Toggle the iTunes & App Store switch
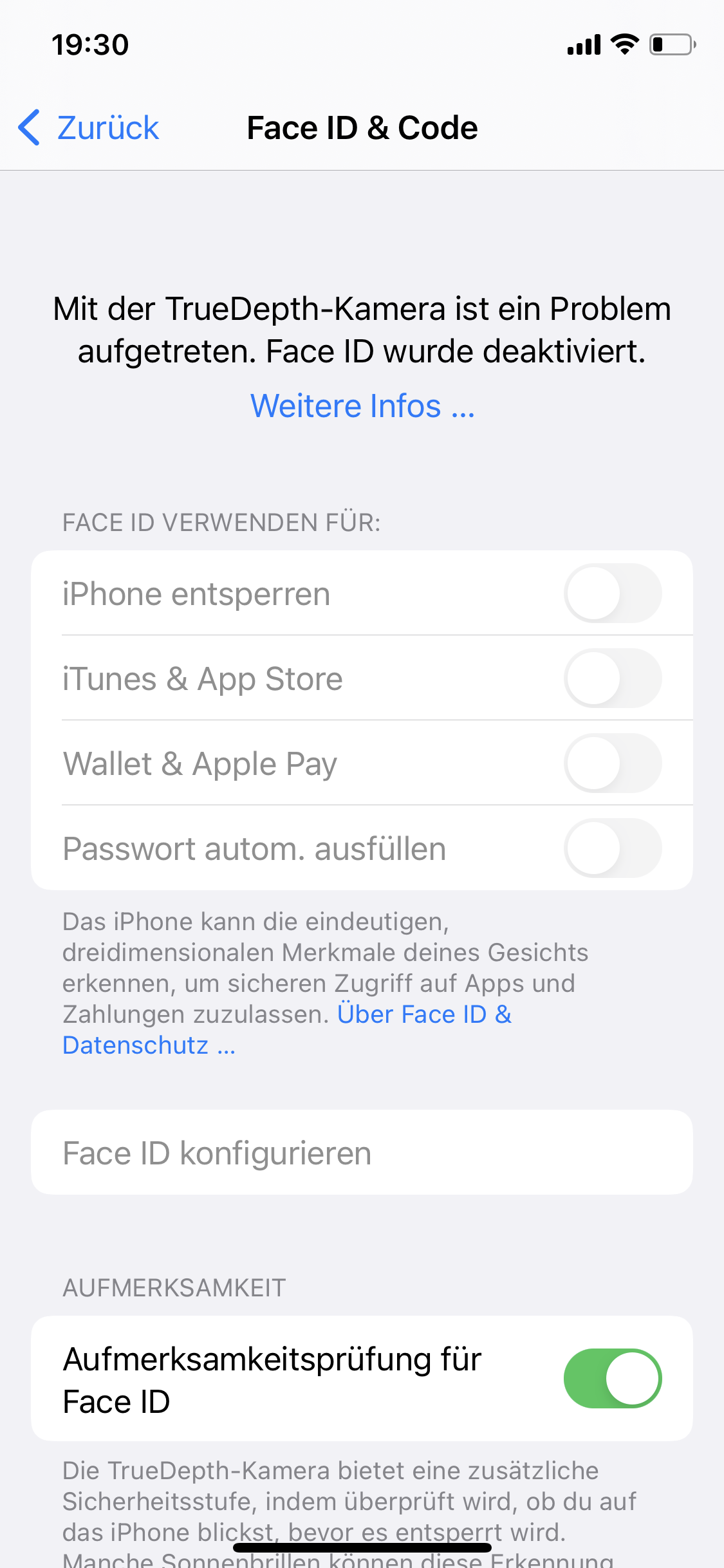 point(612,678)
